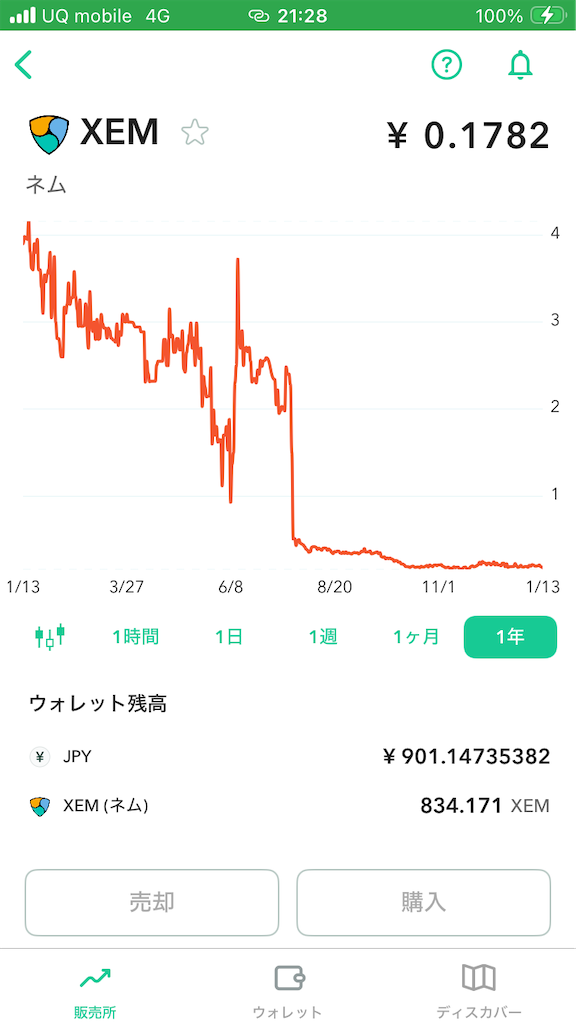Viewport: 576px width, 1024px height.
Task: Switch to the candlestick chart view
Action: click(50, 636)
